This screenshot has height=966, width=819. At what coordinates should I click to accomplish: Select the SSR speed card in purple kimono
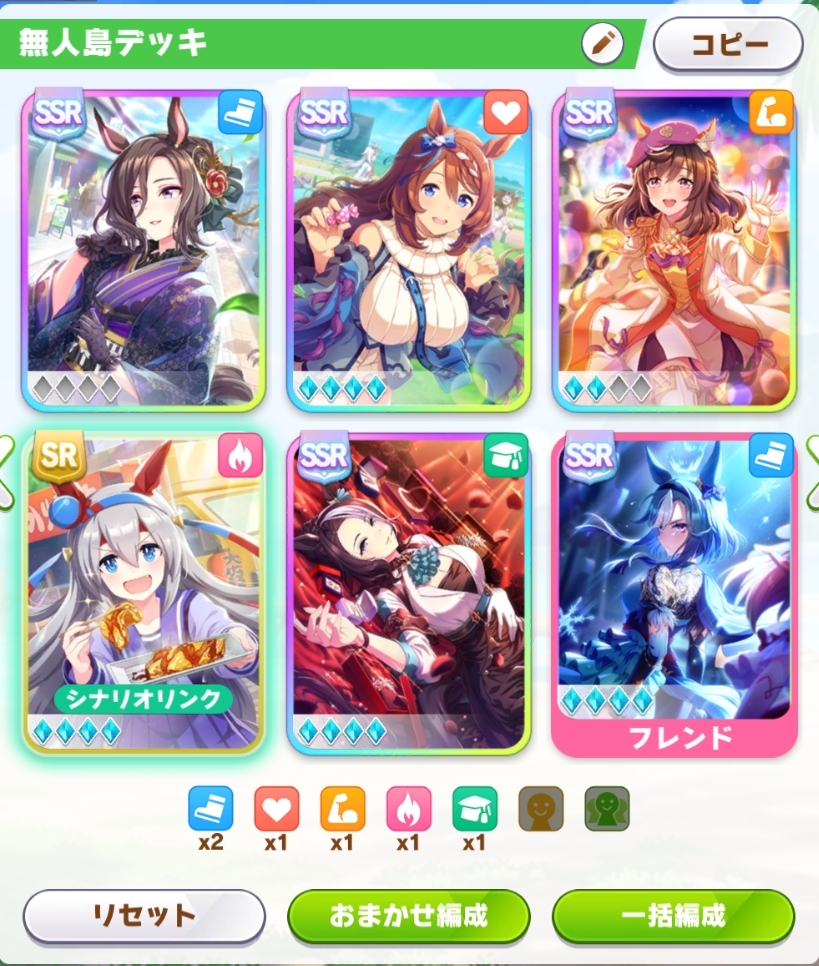[x=143, y=248]
